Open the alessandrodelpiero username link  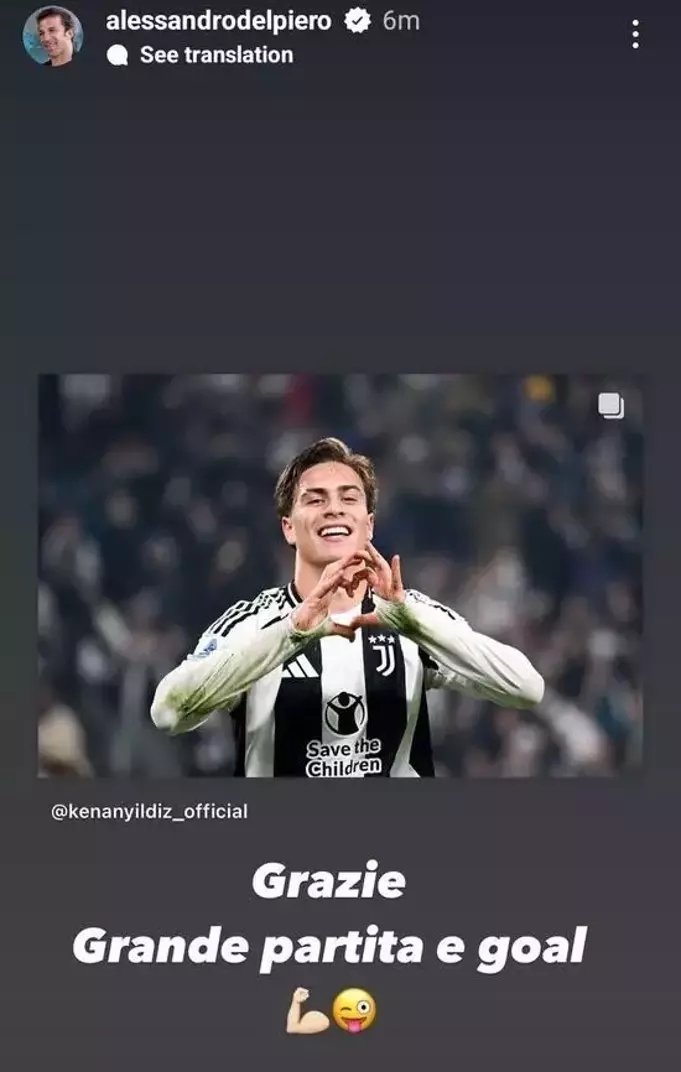[218, 20]
